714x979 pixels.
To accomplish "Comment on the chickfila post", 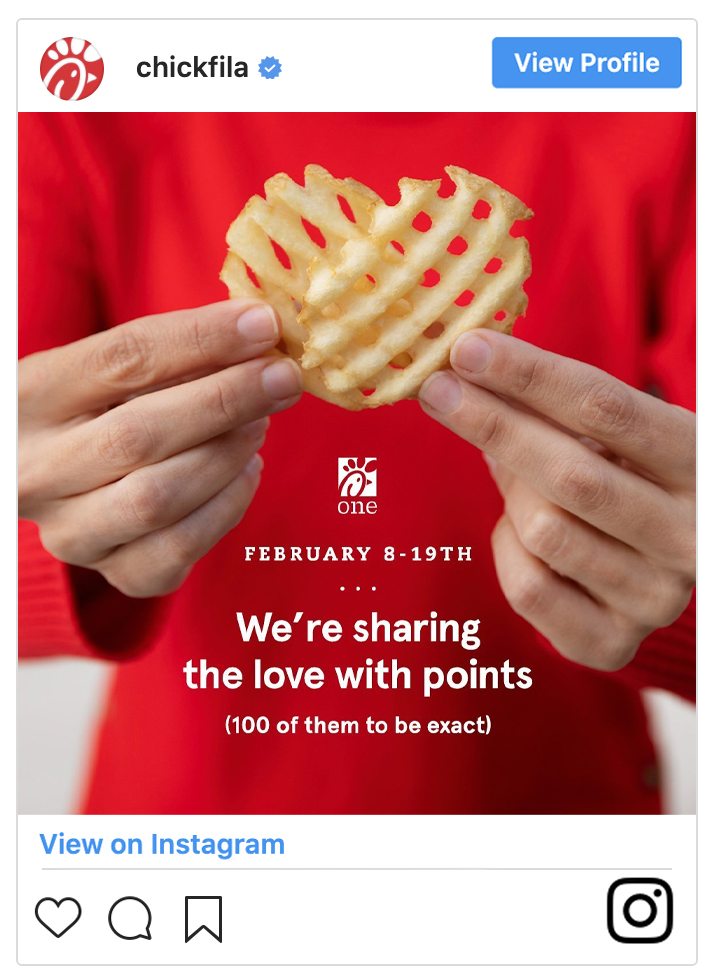I will (x=130, y=918).
